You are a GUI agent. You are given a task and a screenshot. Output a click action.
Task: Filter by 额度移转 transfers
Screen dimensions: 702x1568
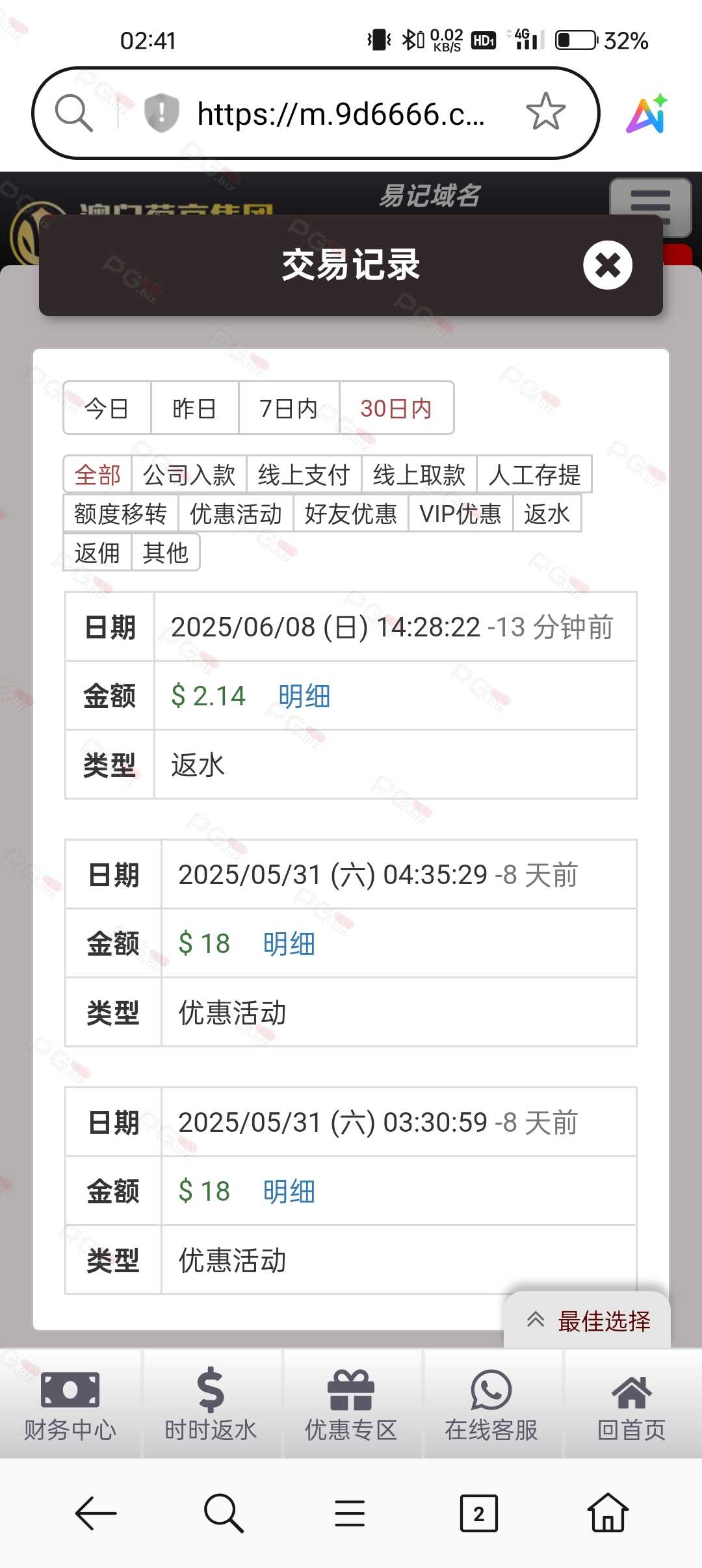click(x=120, y=514)
